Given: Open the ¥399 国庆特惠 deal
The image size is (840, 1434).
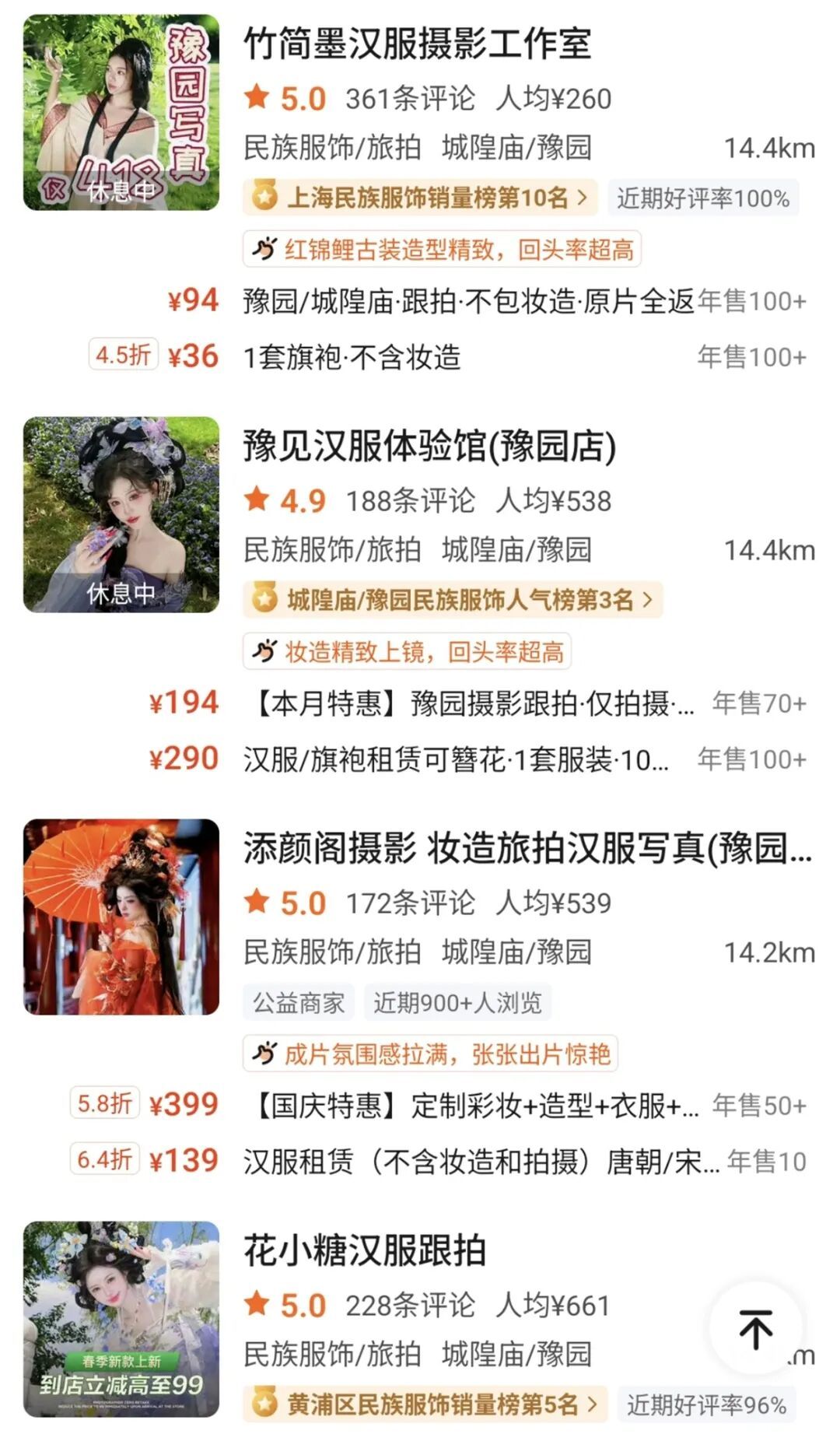Looking at the screenshot, I should click(x=476, y=1106).
